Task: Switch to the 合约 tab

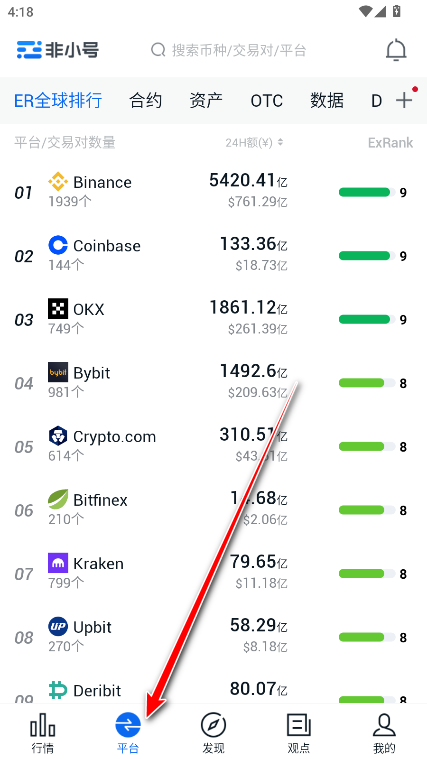Action: (x=145, y=101)
